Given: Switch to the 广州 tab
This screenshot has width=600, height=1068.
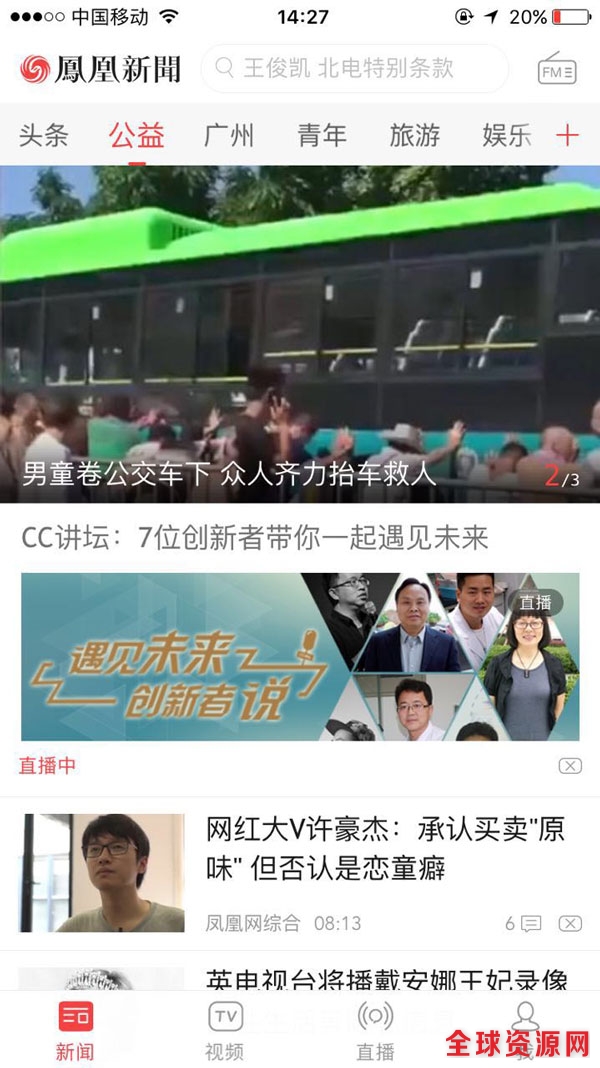Looking at the screenshot, I should tap(229, 136).
